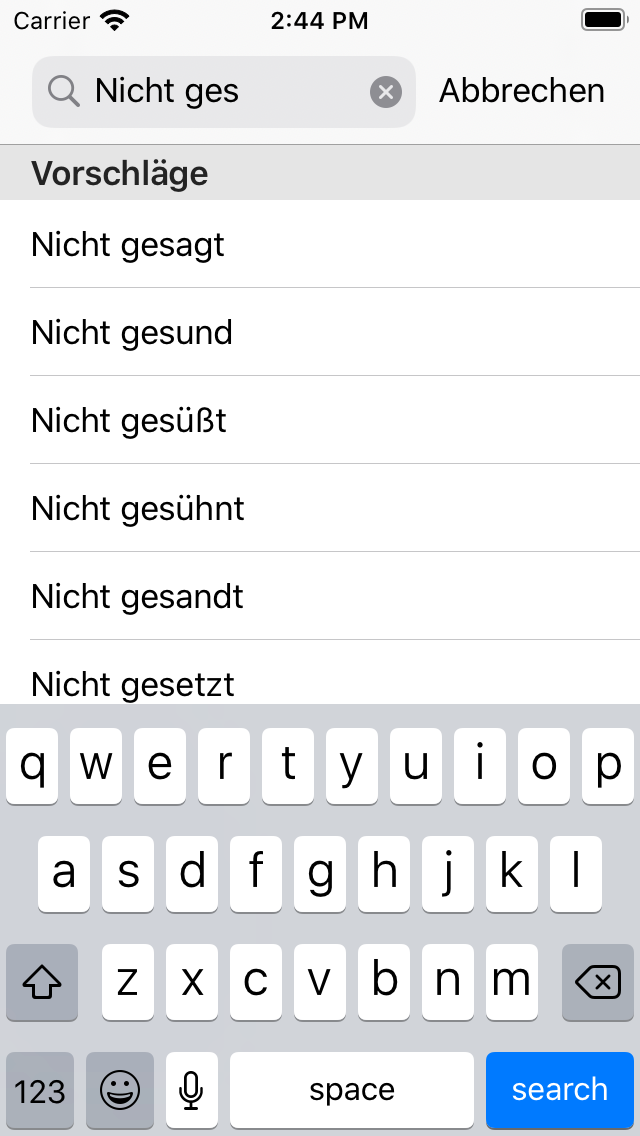Open the emoji keyboard
Viewport: 640px width, 1136px height.
pos(120,1090)
